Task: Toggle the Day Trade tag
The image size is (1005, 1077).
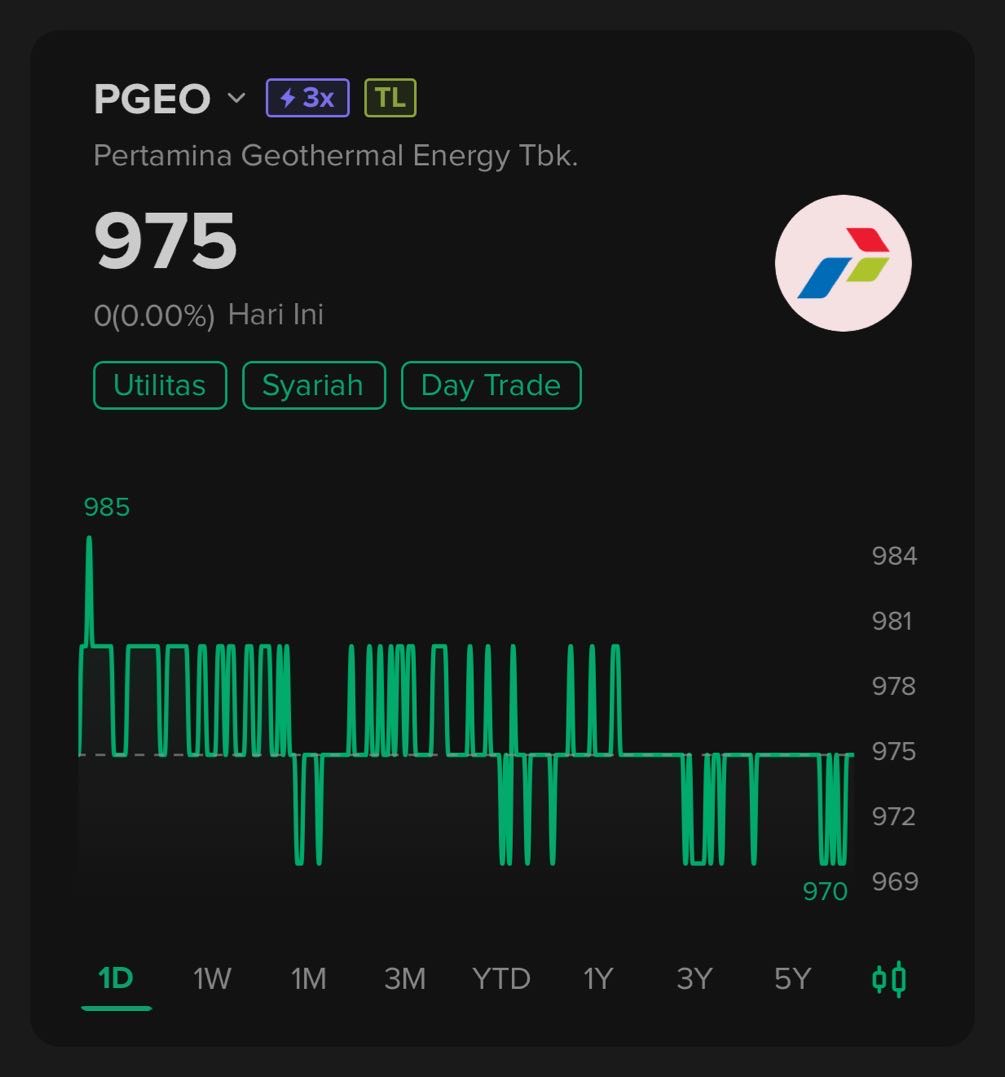Action: [x=490, y=384]
